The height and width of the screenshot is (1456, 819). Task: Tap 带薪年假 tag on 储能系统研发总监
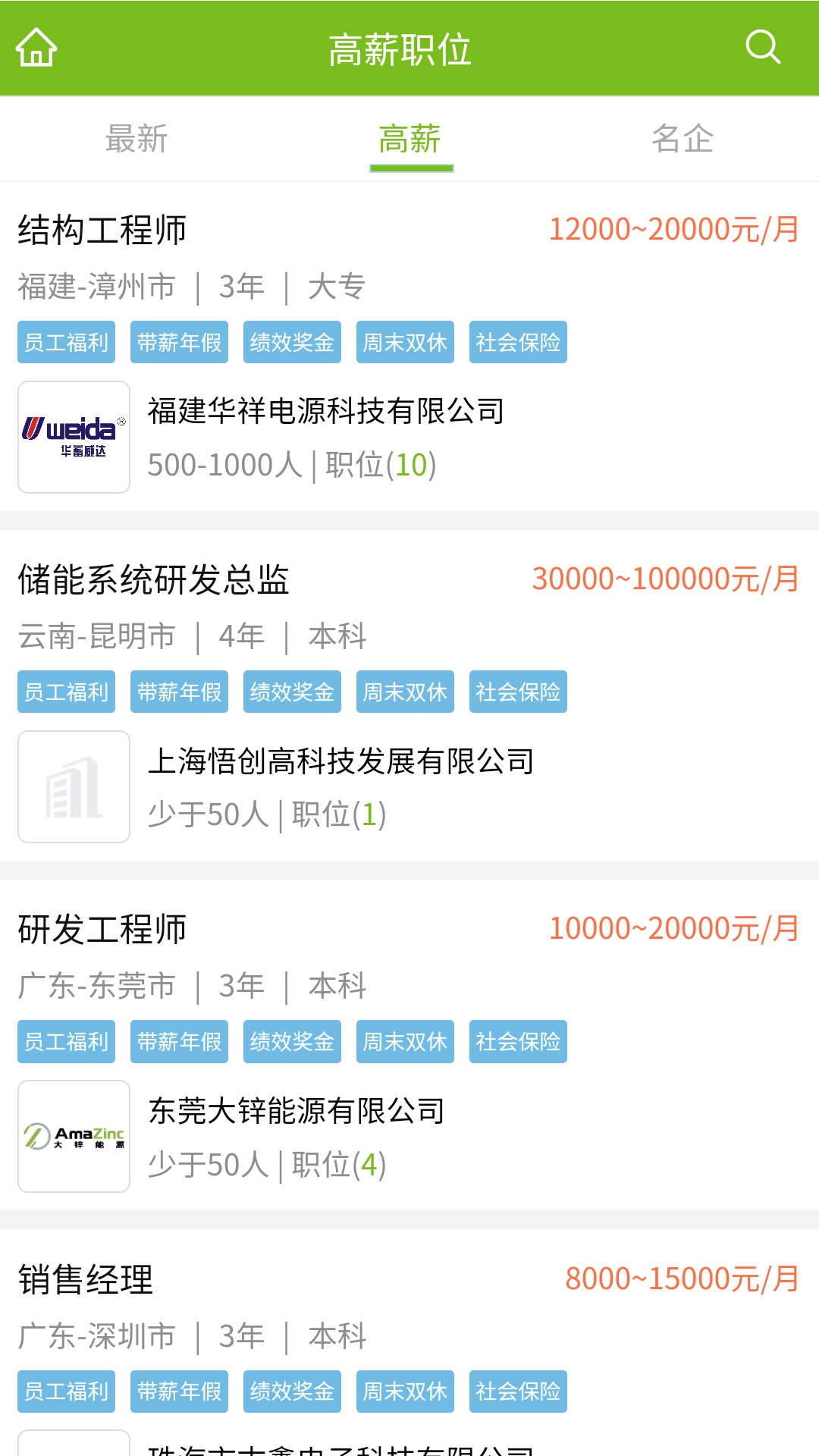[179, 691]
